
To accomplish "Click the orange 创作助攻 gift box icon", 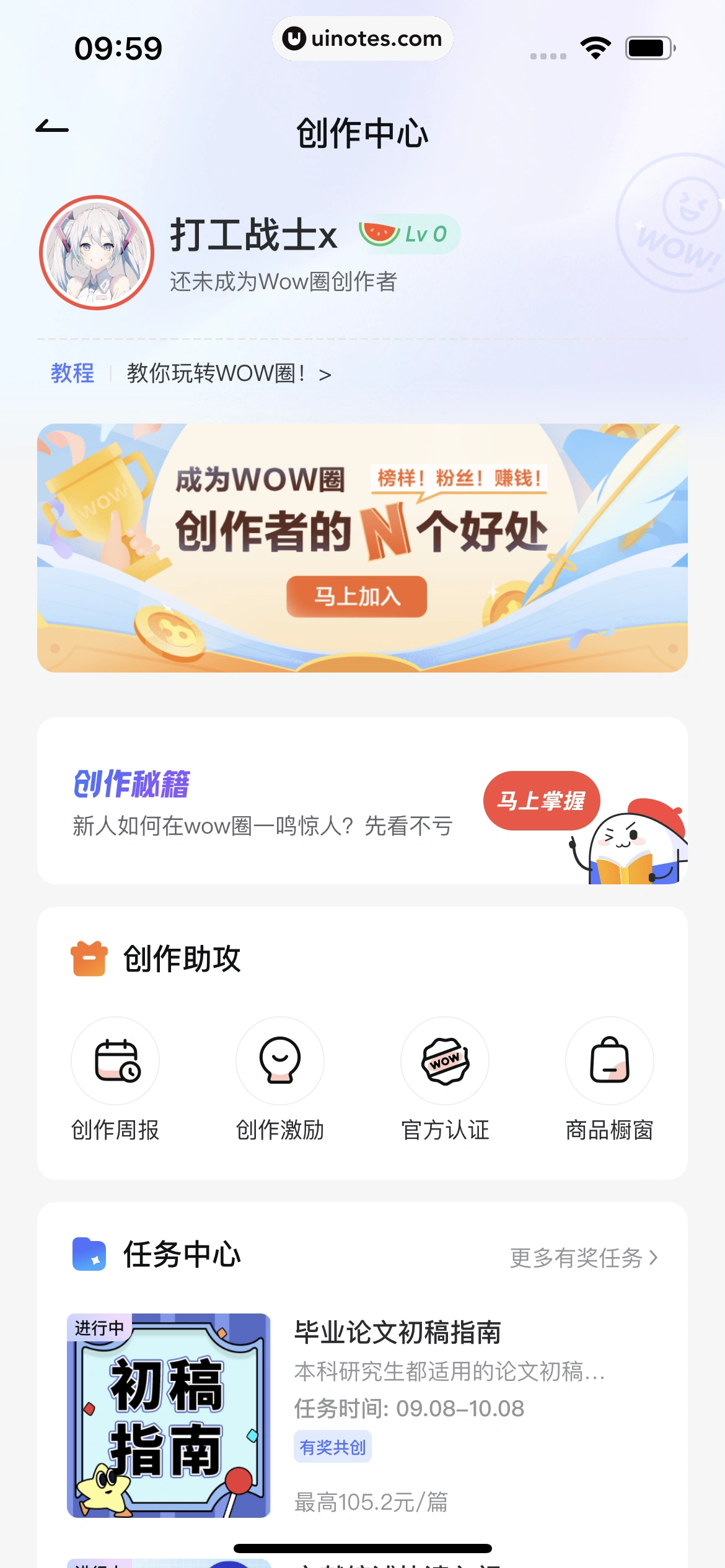I will (89, 956).
